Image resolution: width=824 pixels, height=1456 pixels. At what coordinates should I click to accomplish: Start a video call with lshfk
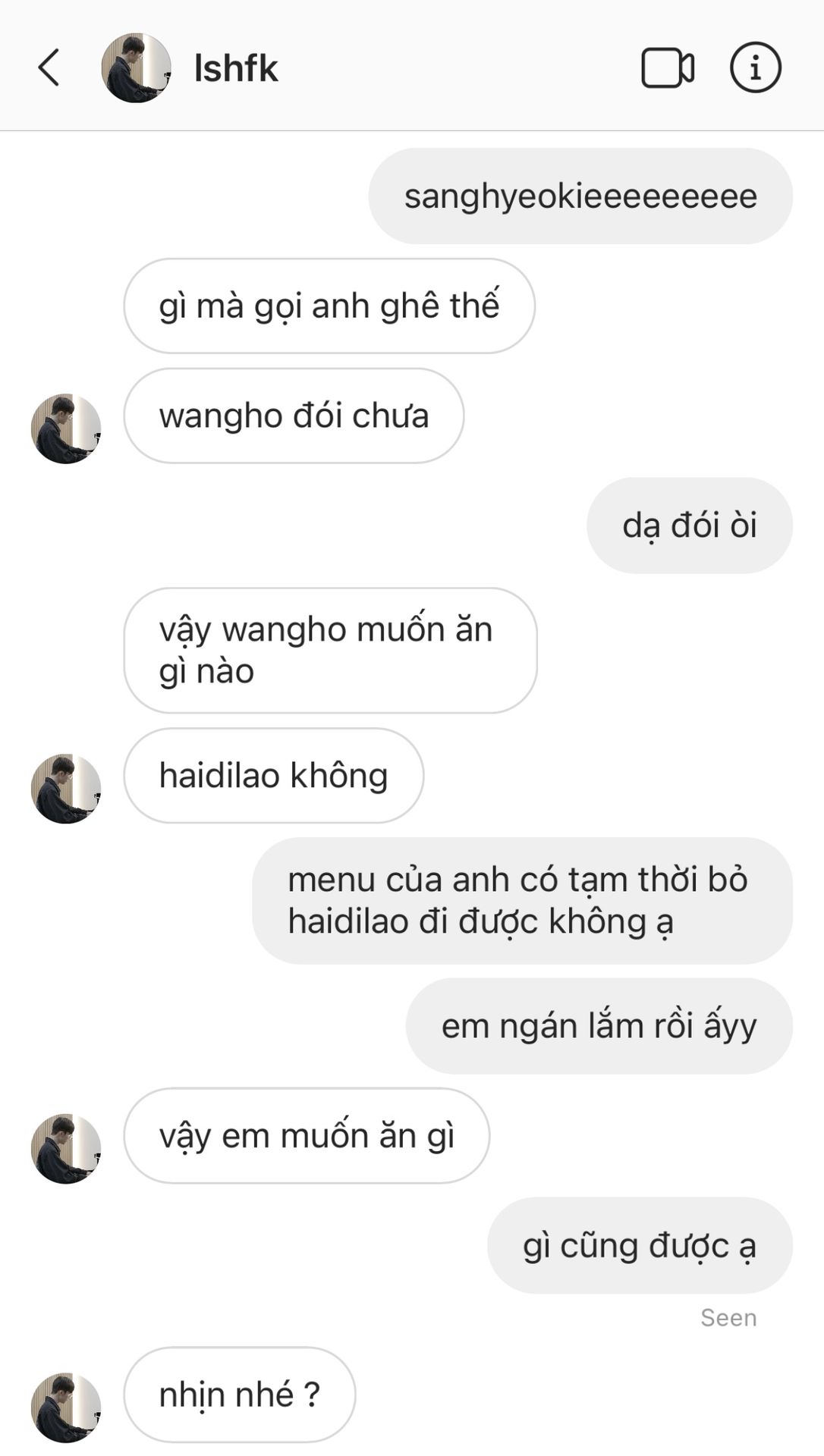click(x=667, y=68)
